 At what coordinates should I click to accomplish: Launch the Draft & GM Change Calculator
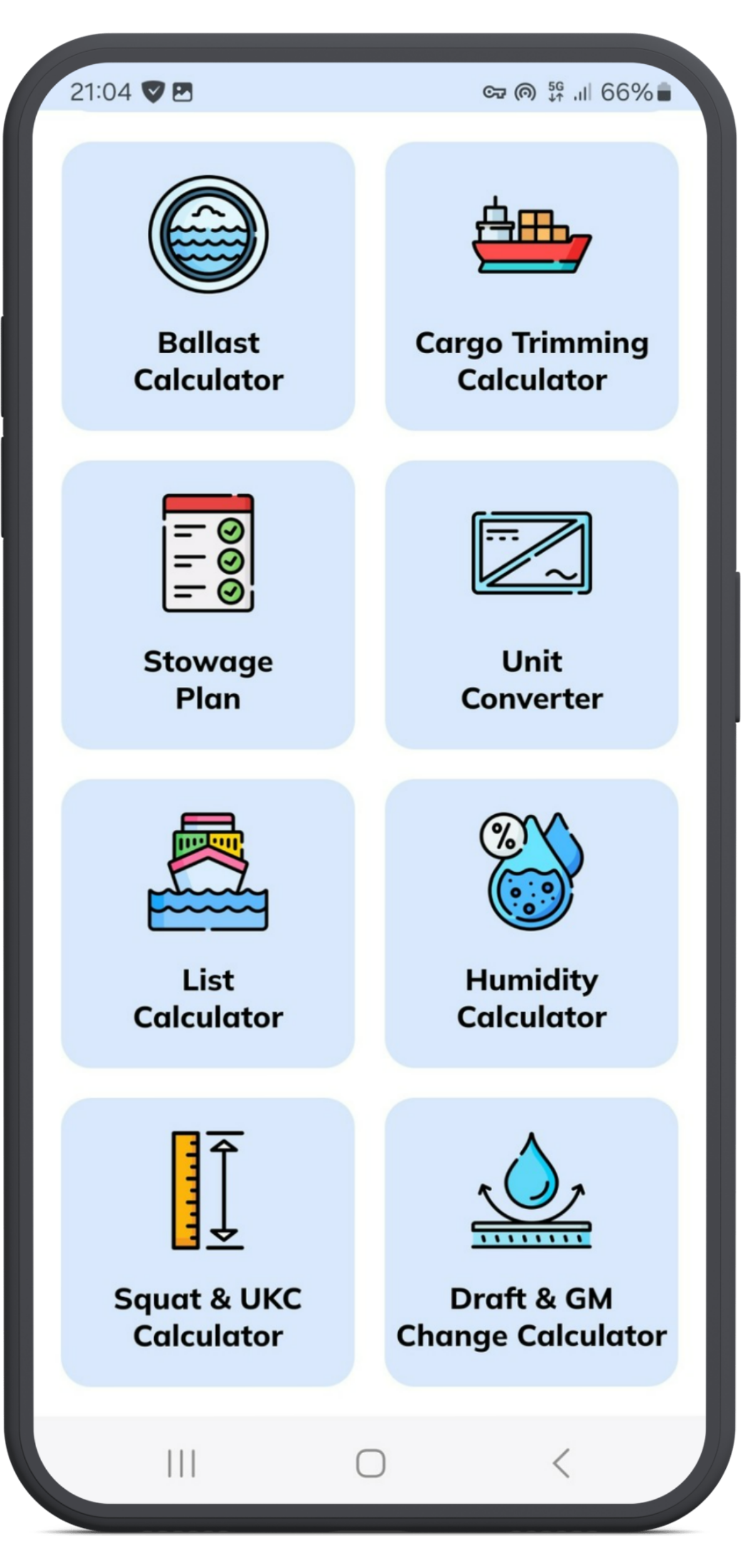pyautogui.click(x=532, y=1242)
